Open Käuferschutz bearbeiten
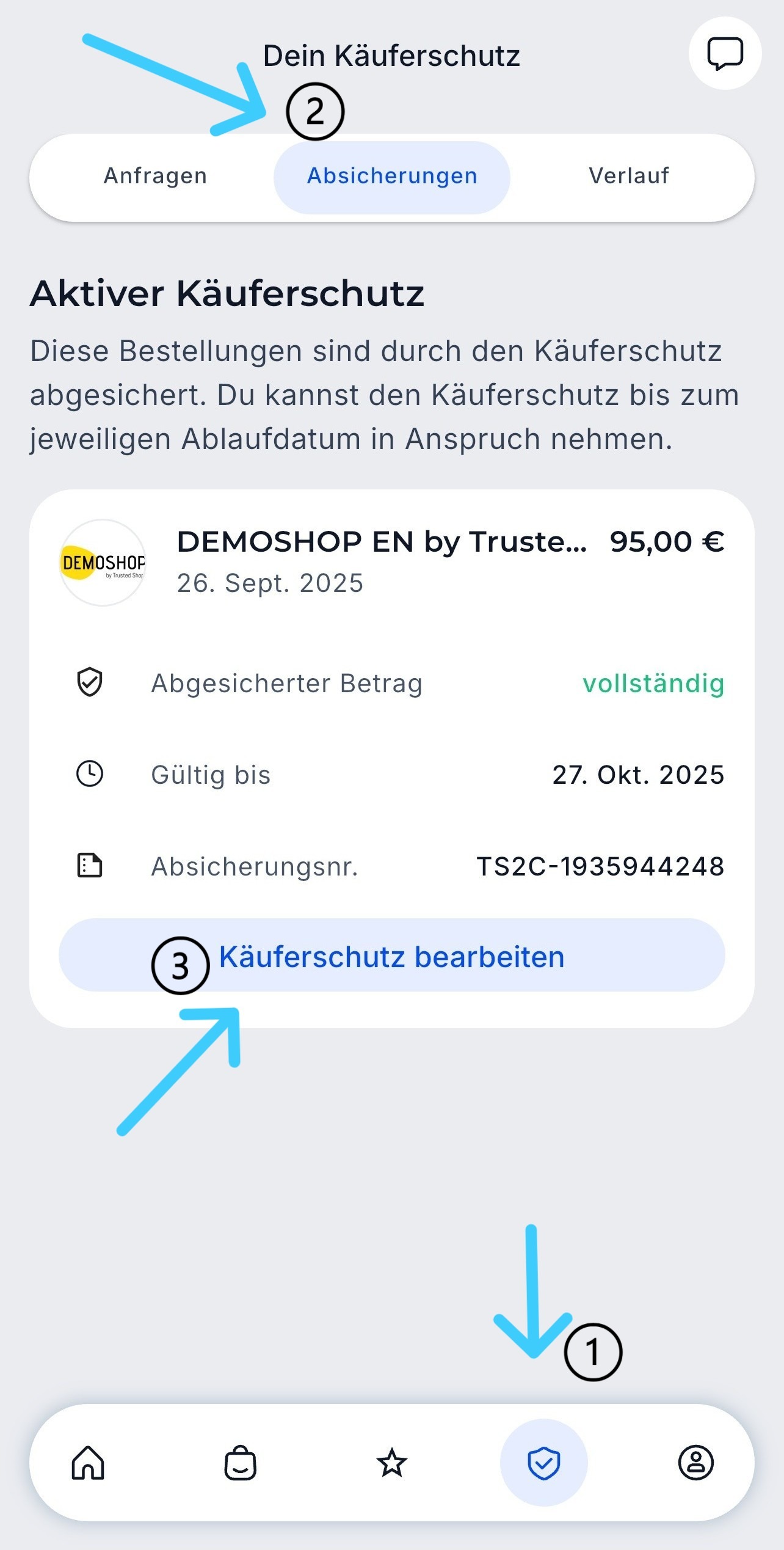The image size is (784, 1550). (x=392, y=956)
